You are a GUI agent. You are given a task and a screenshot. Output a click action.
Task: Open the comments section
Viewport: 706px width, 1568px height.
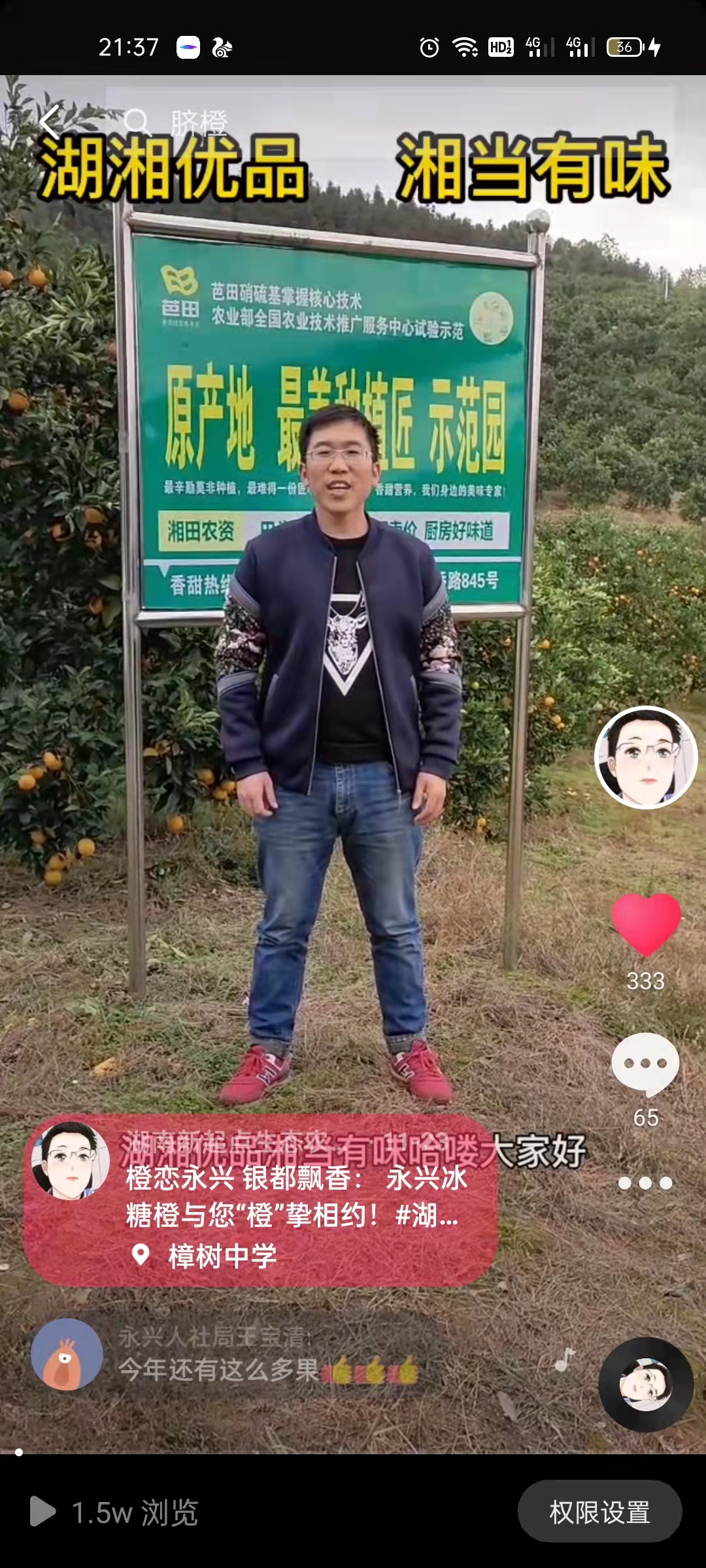tap(645, 1064)
